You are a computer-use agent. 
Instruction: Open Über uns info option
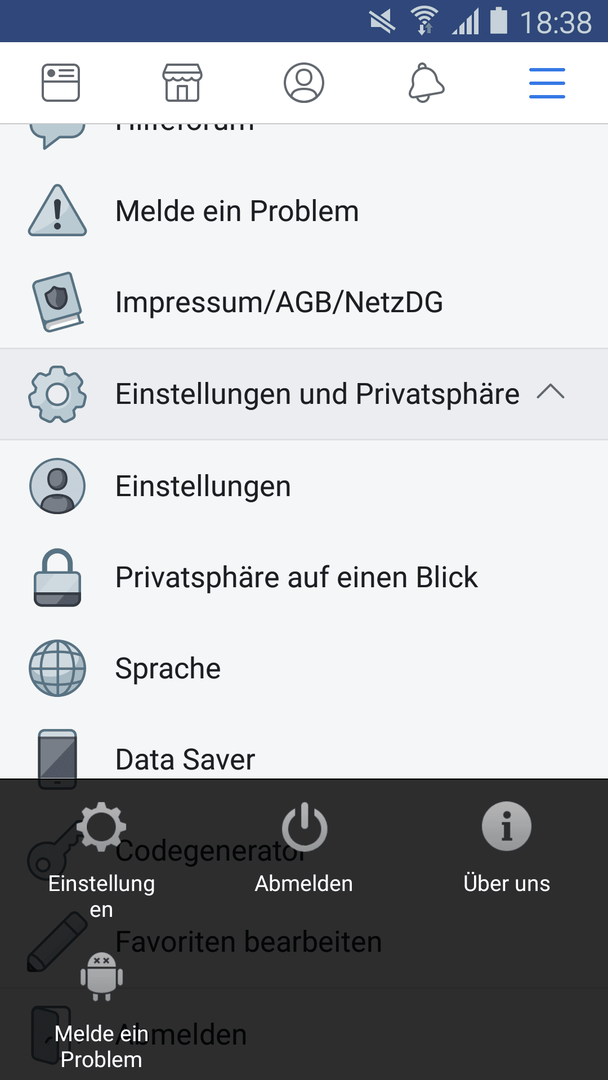[x=507, y=849]
